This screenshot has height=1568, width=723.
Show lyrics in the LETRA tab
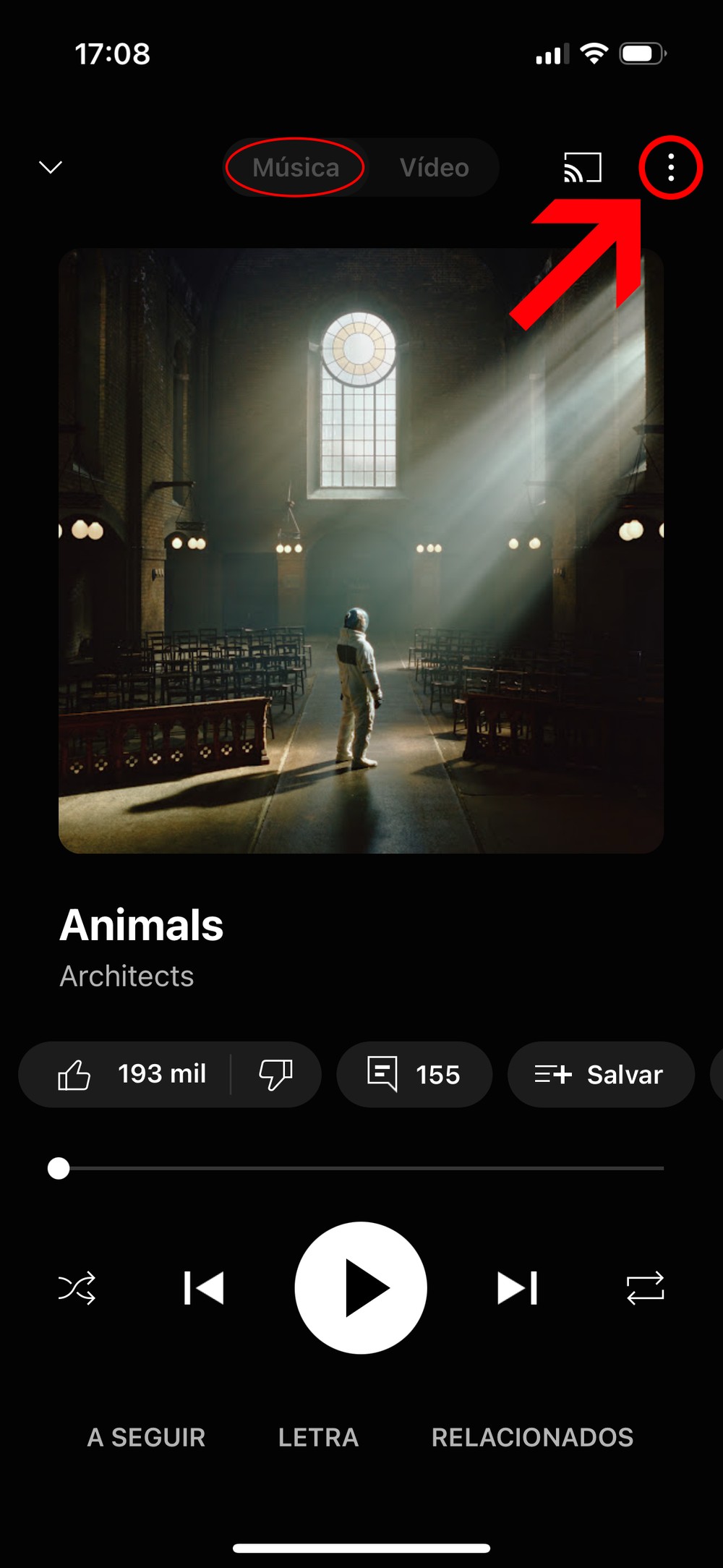coord(318,1437)
